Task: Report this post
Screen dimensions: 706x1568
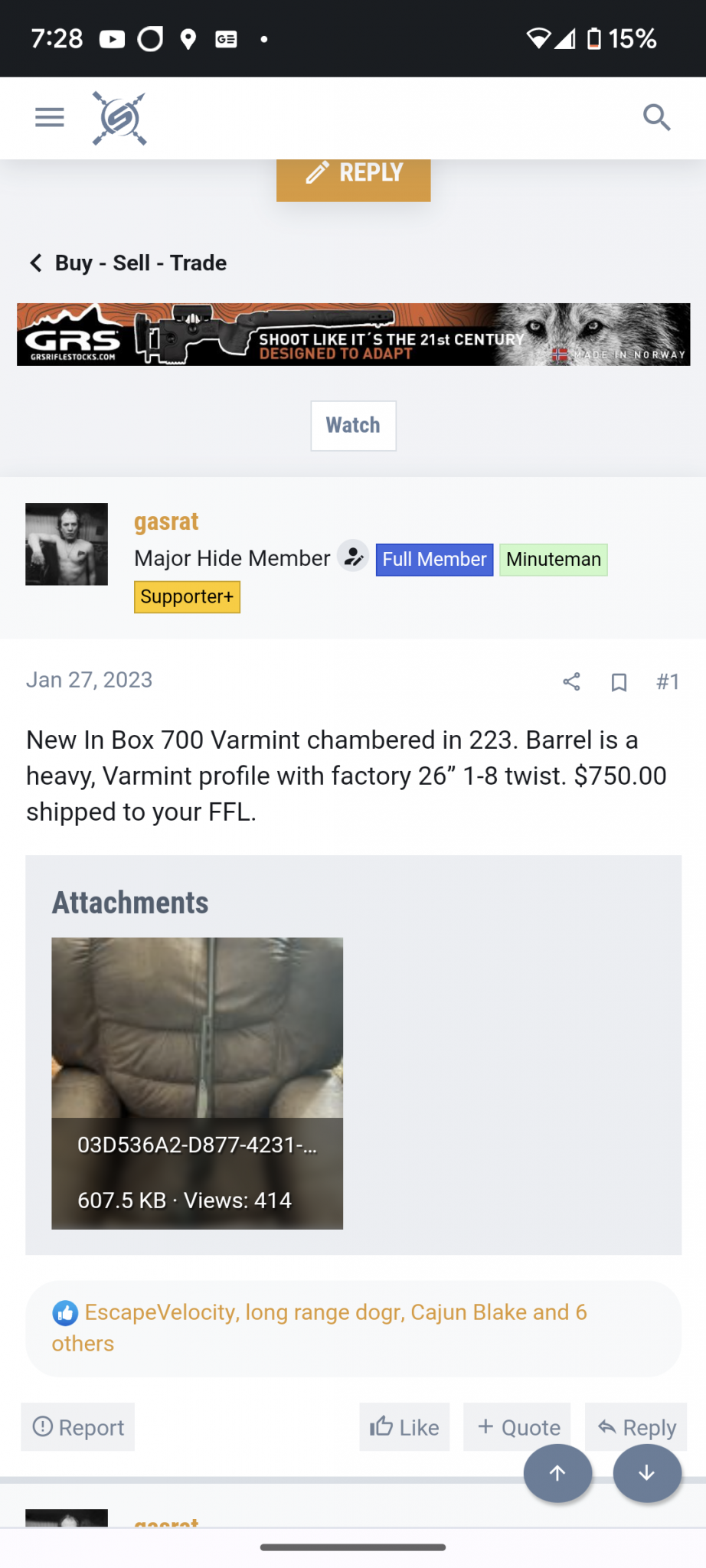Action: click(x=78, y=1427)
